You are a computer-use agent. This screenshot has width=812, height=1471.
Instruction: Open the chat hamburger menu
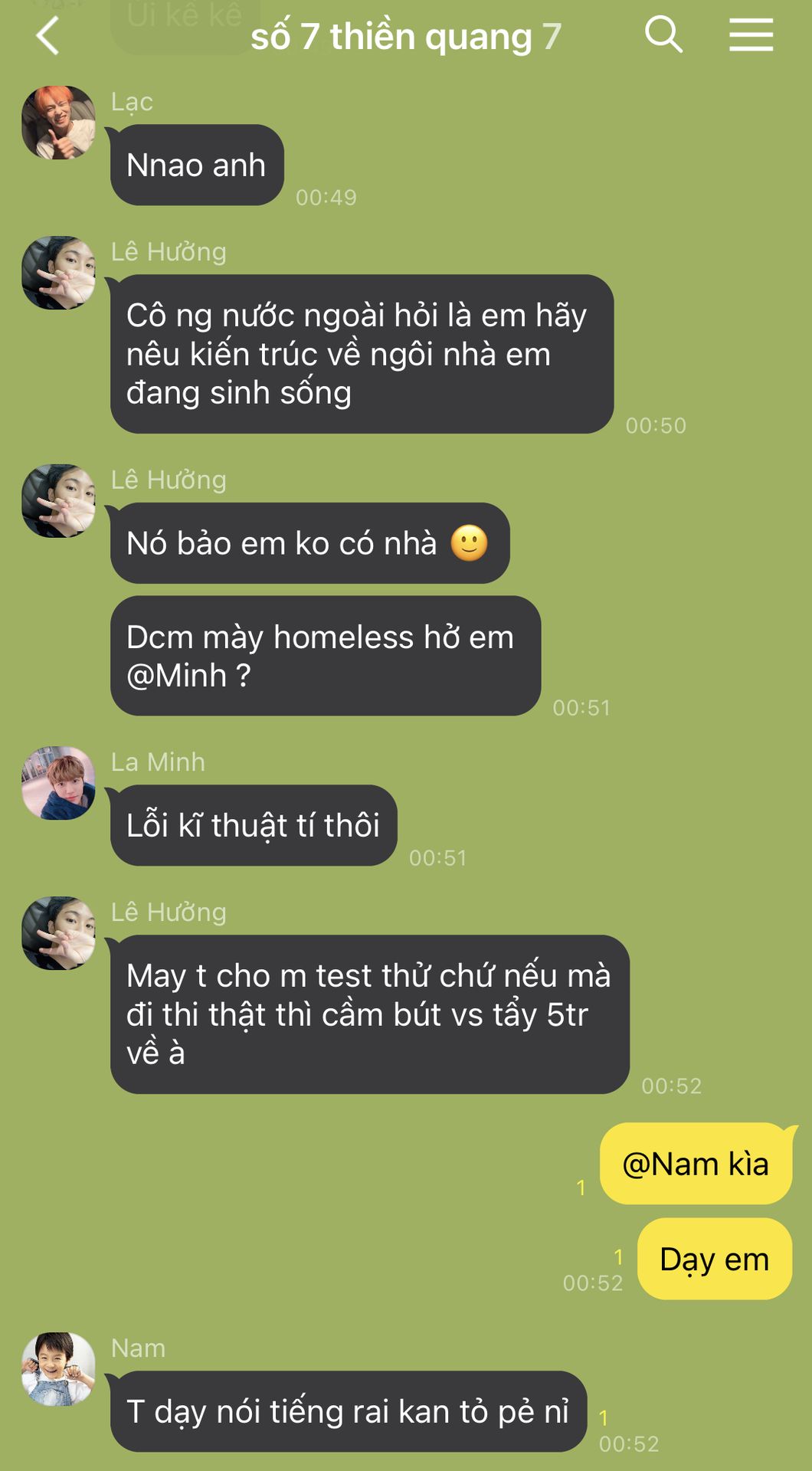(751, 35)
